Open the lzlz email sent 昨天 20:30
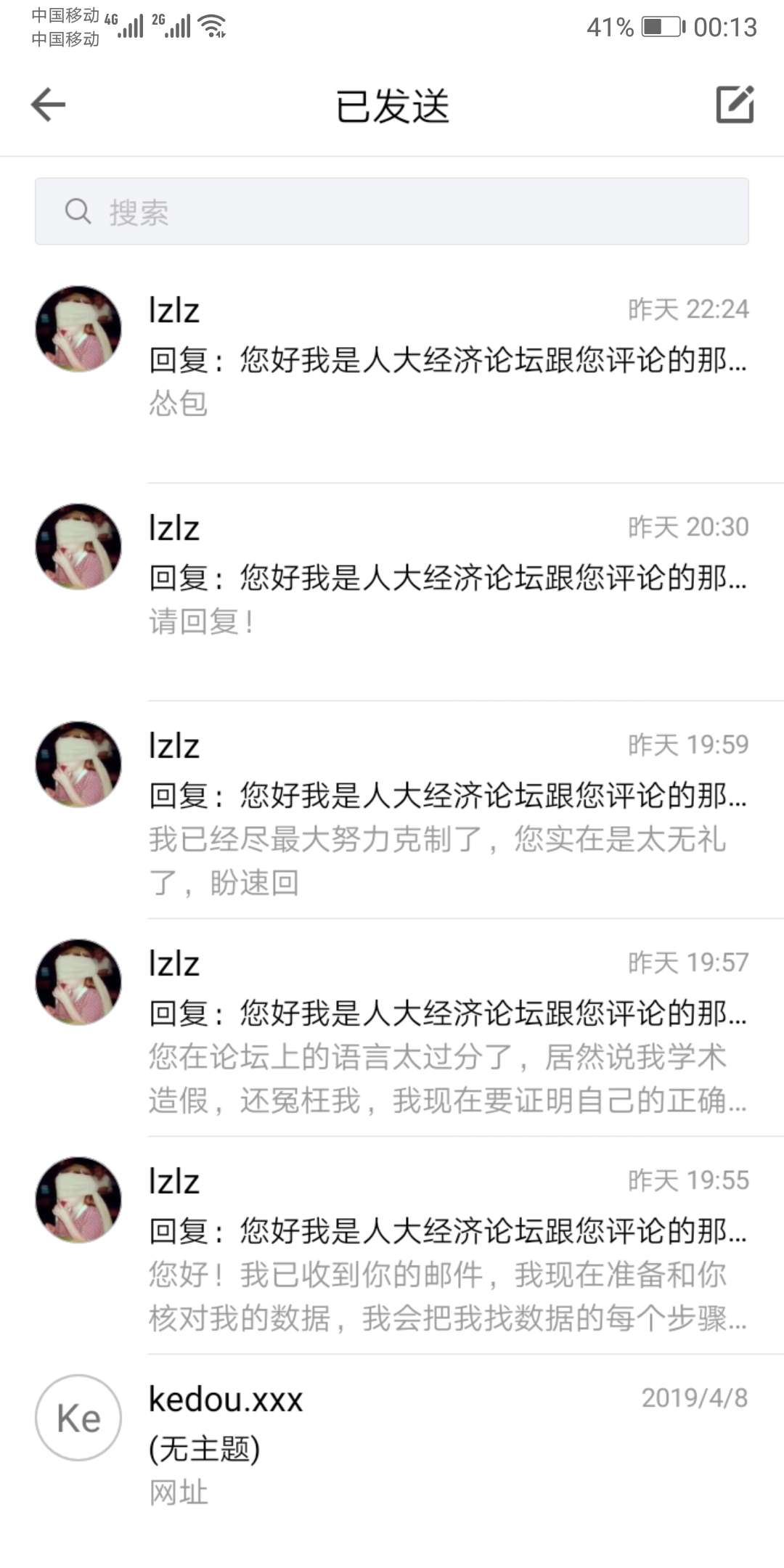Viewport: 784px width, 1568px height. pyautogui.click(x=447, y=577)
